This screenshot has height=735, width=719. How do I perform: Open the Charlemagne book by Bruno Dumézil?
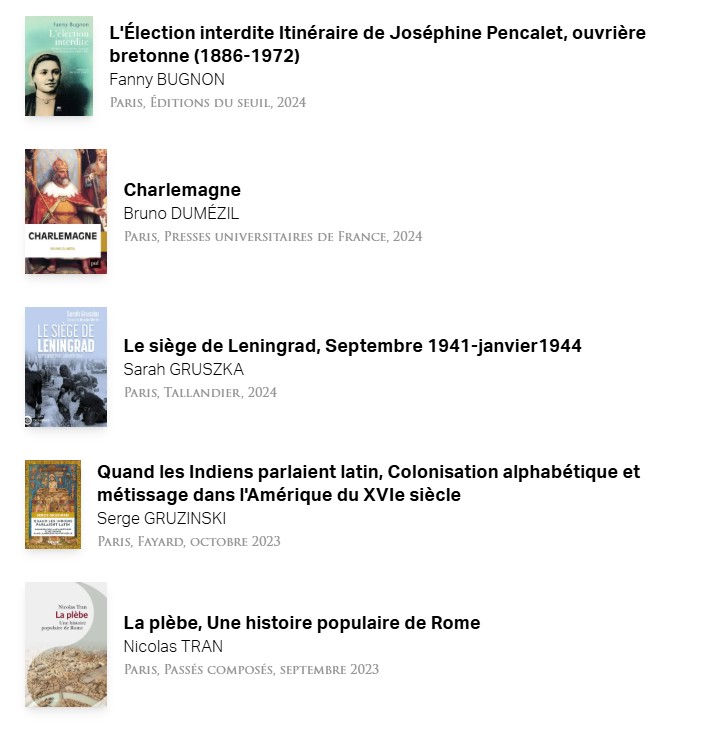[x=182, y=190]
